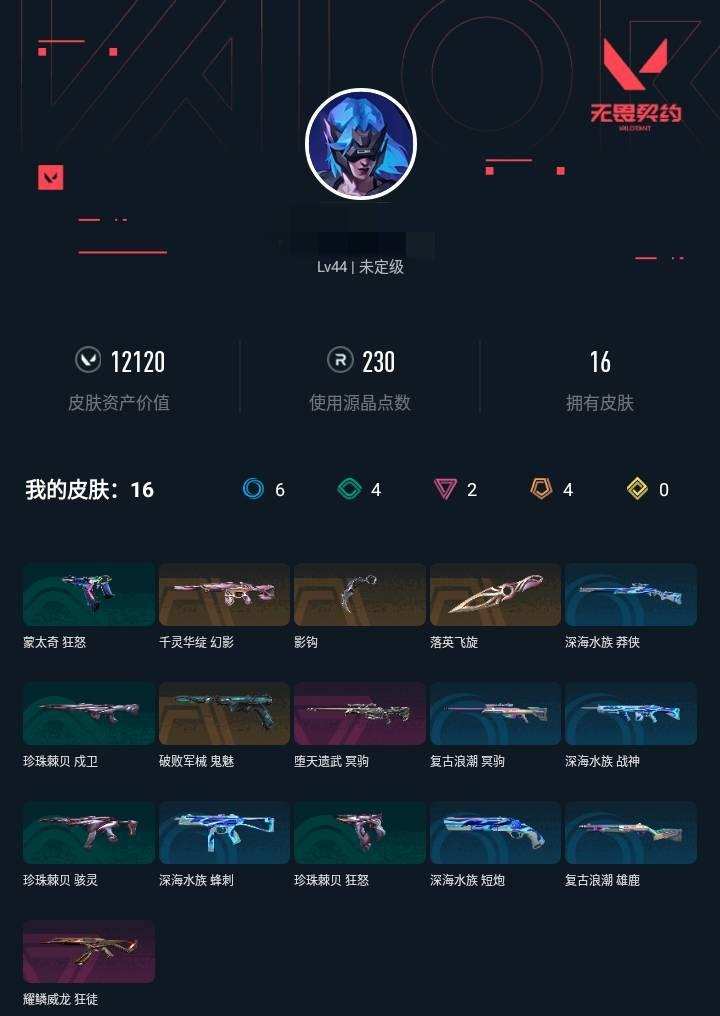Screen dimensions: 720x1016
Task: Select the 影钩 skin thumbnail
Action: 359,594
